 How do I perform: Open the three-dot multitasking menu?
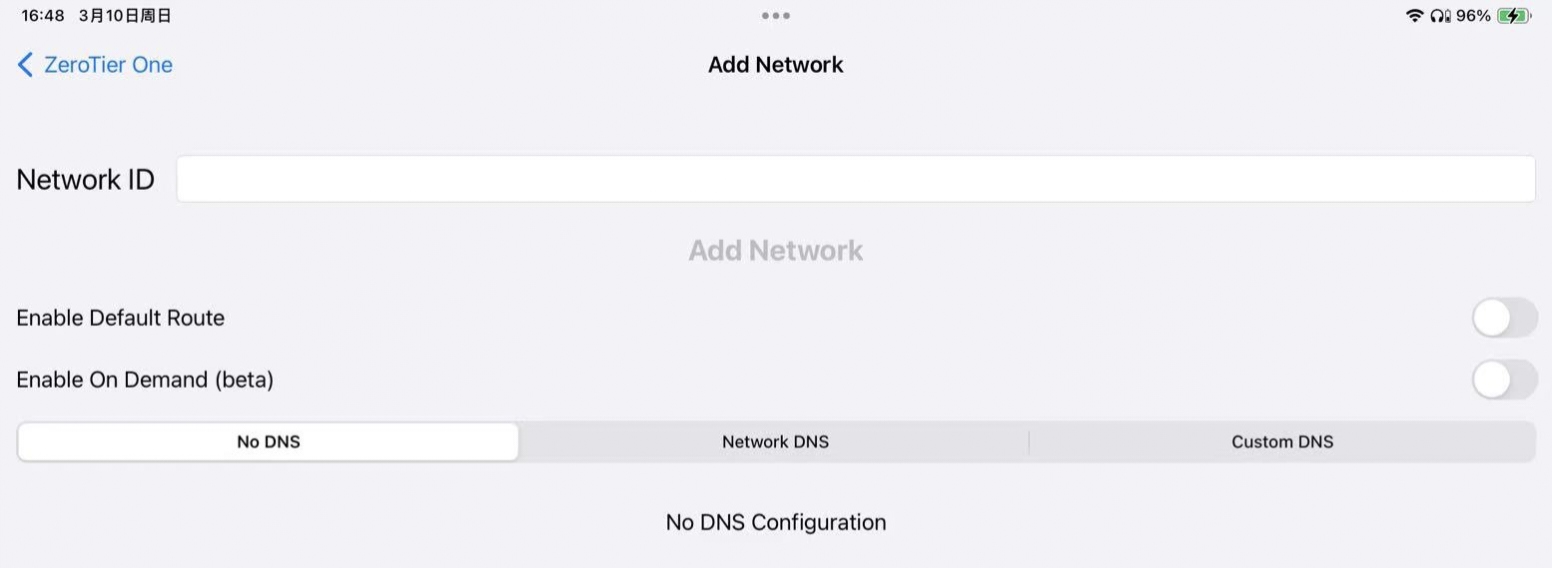(x=775, y=16)
